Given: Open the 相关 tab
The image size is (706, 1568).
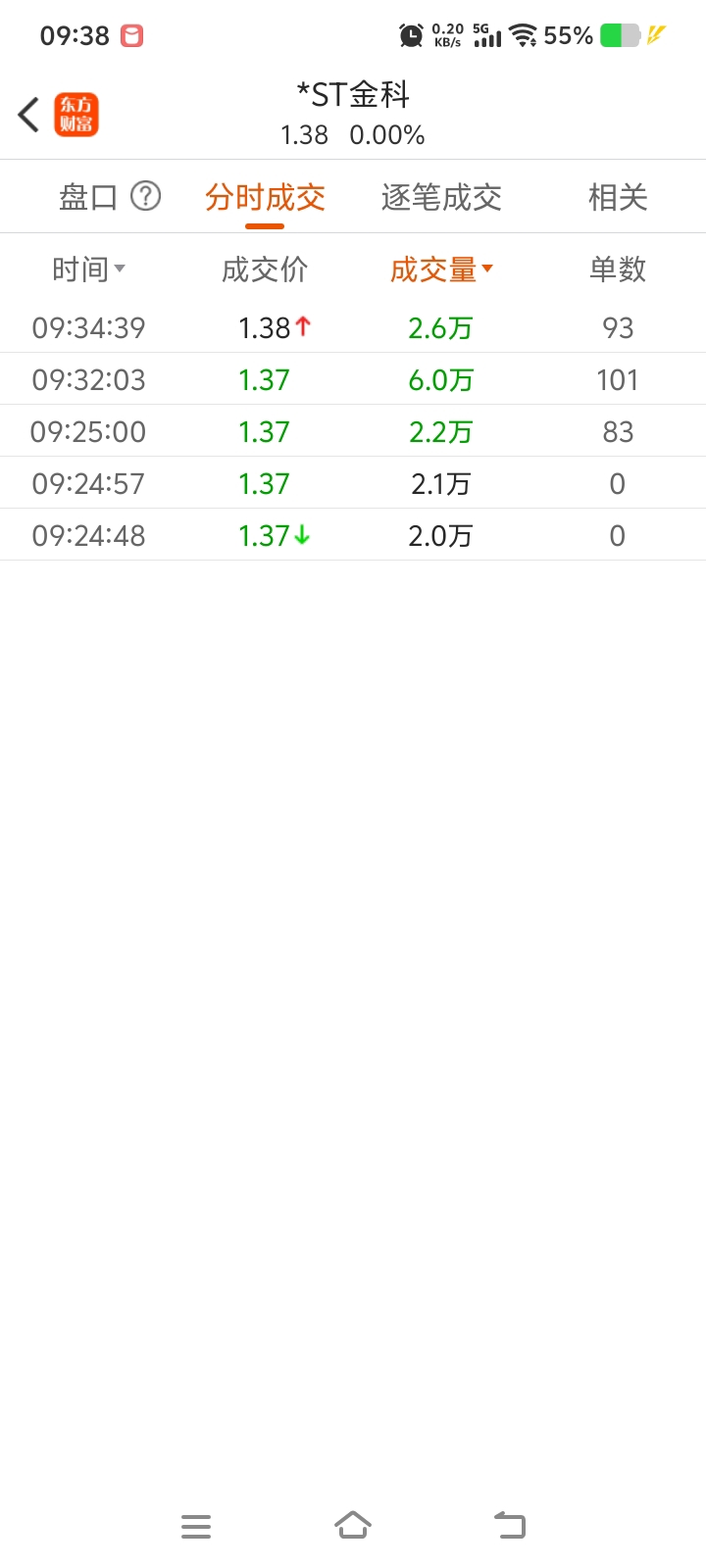Looking at the screenshot, I should coord(618,198).
